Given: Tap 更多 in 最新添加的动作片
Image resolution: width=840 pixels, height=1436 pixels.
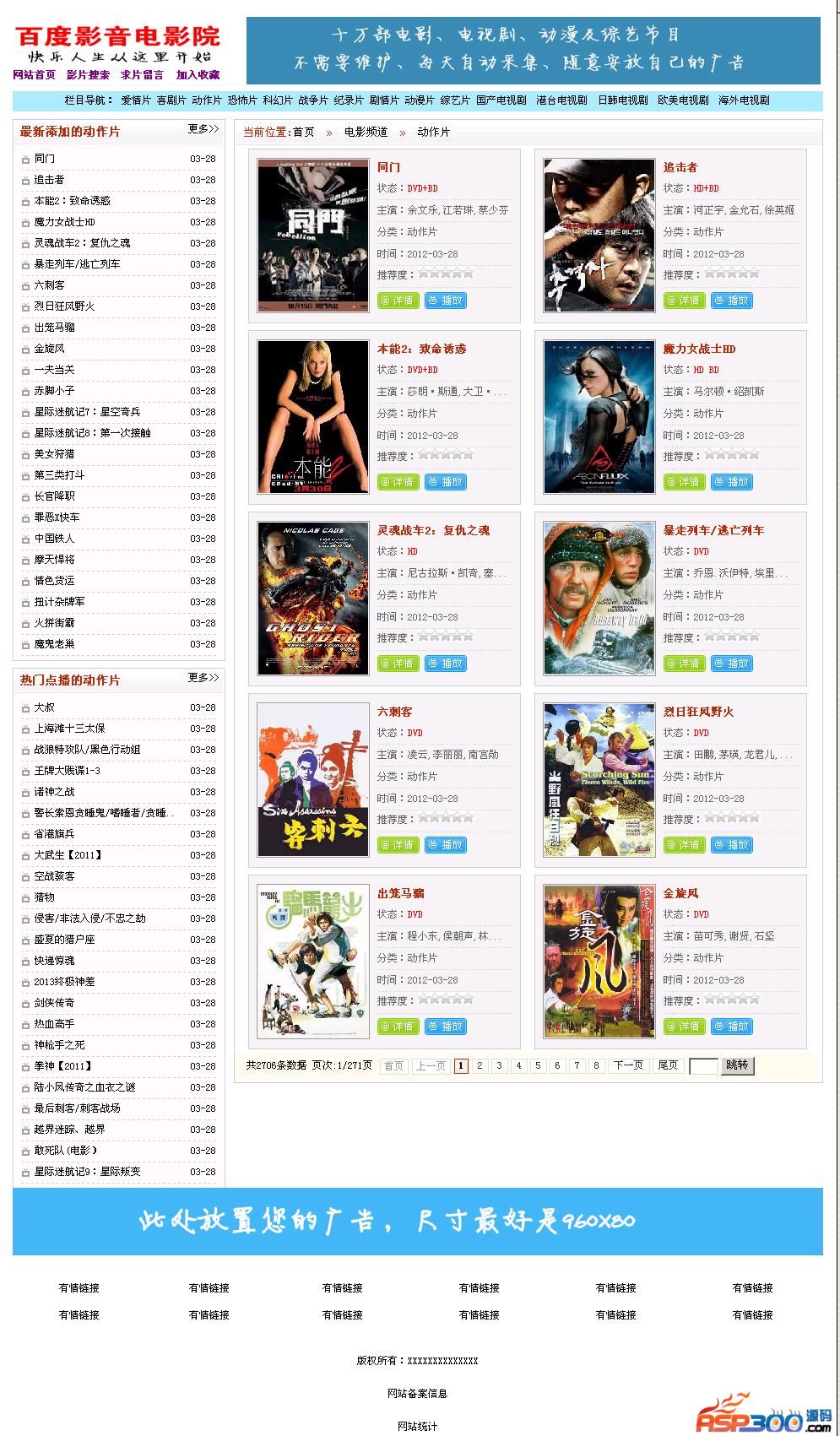Looking at the screenshot, I should tap(203, 129).
